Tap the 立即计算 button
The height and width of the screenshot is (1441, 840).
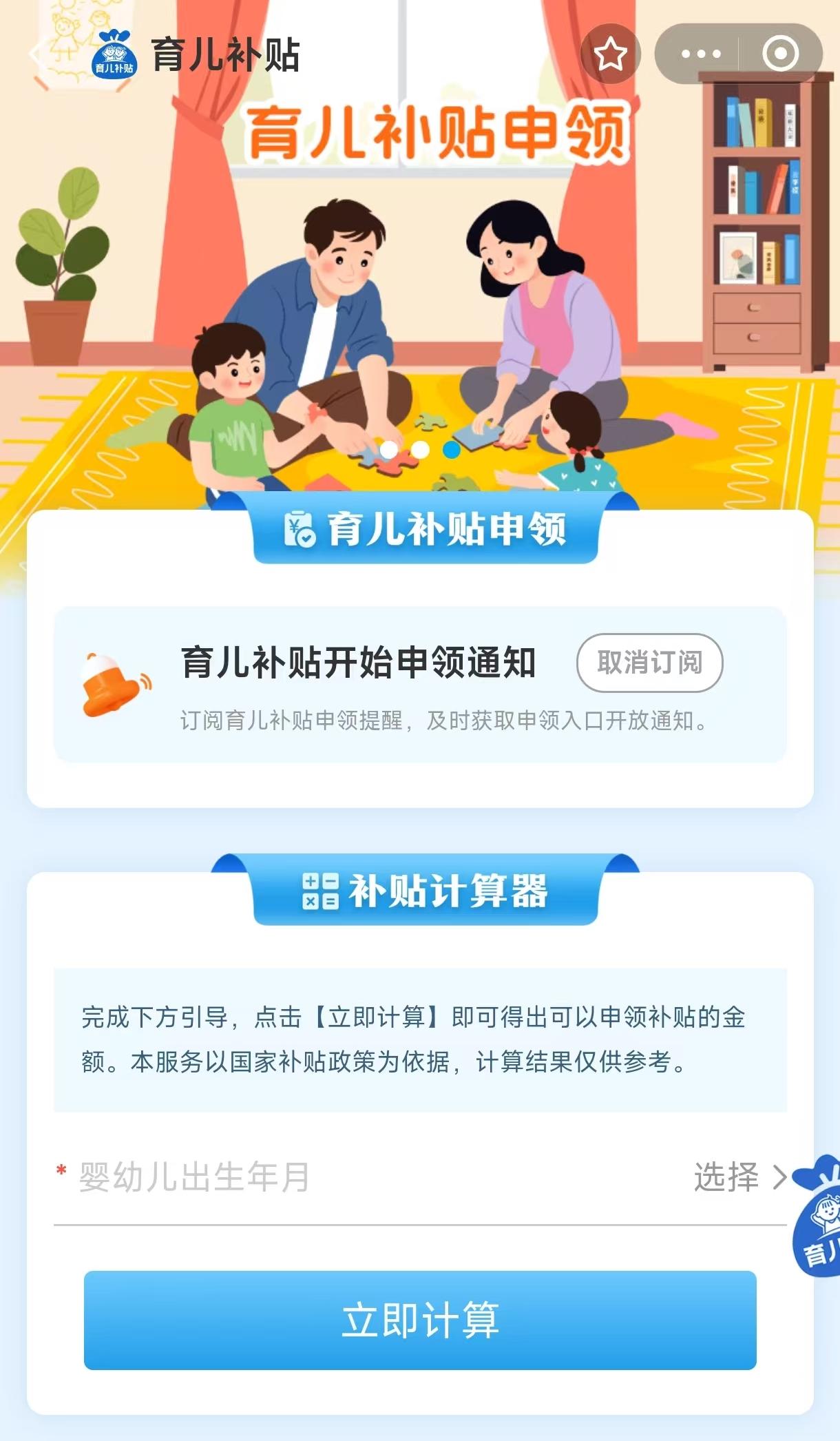click(420, 1320)
